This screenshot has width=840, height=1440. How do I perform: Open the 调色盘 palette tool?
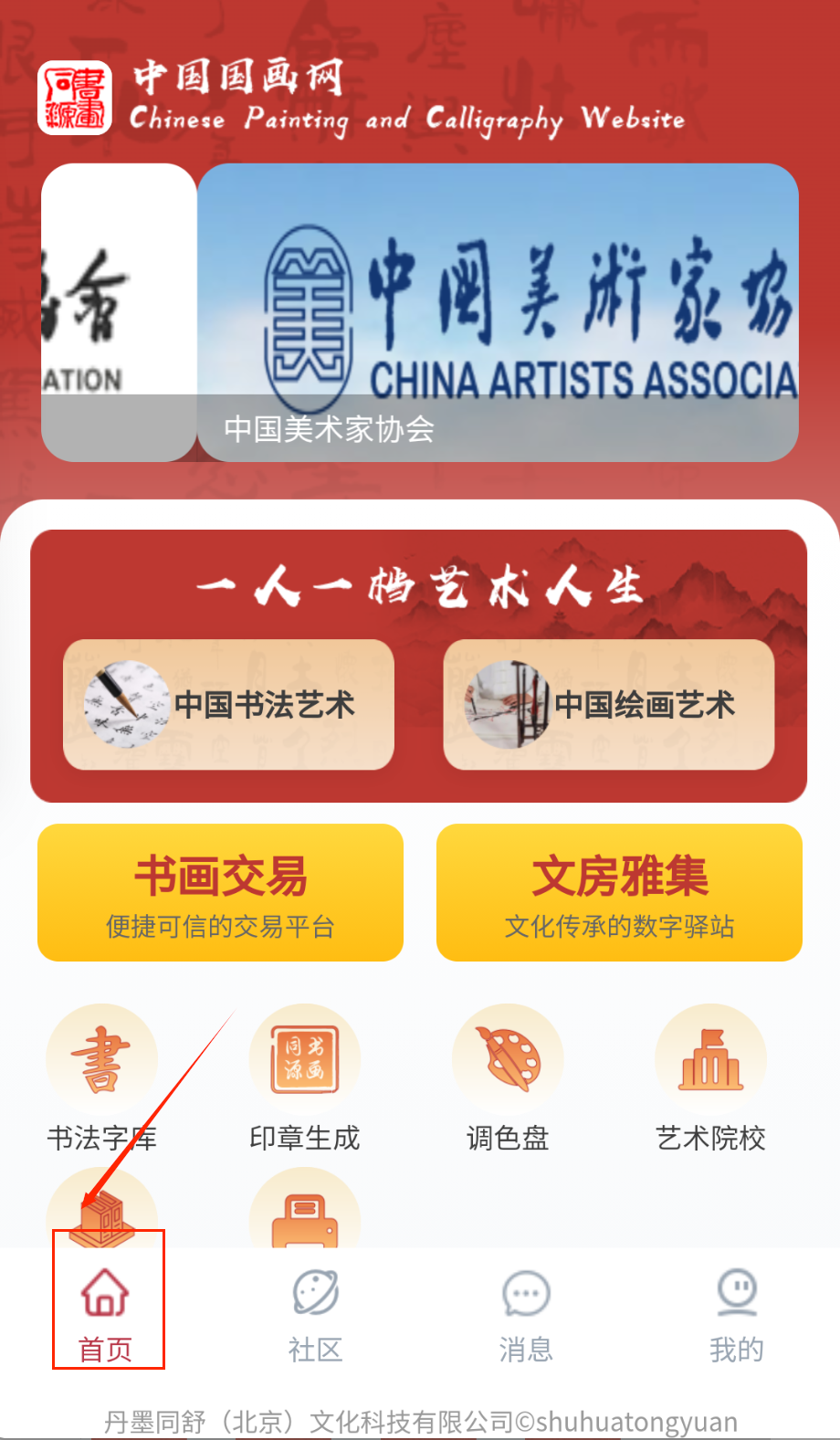coord(508,1077)
